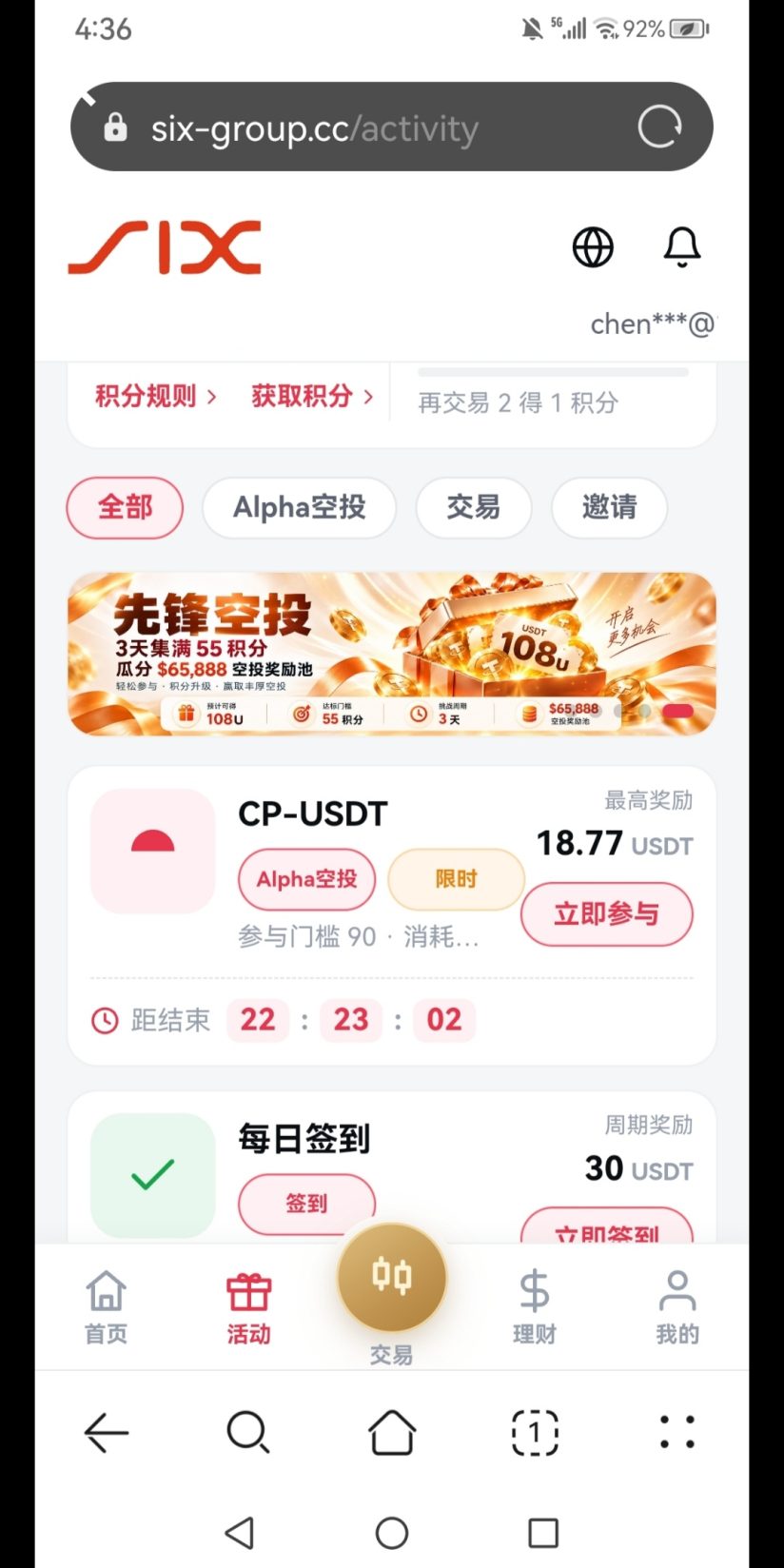
Task: Switch to the 交易 filter chip
Action: pos(473,507)
